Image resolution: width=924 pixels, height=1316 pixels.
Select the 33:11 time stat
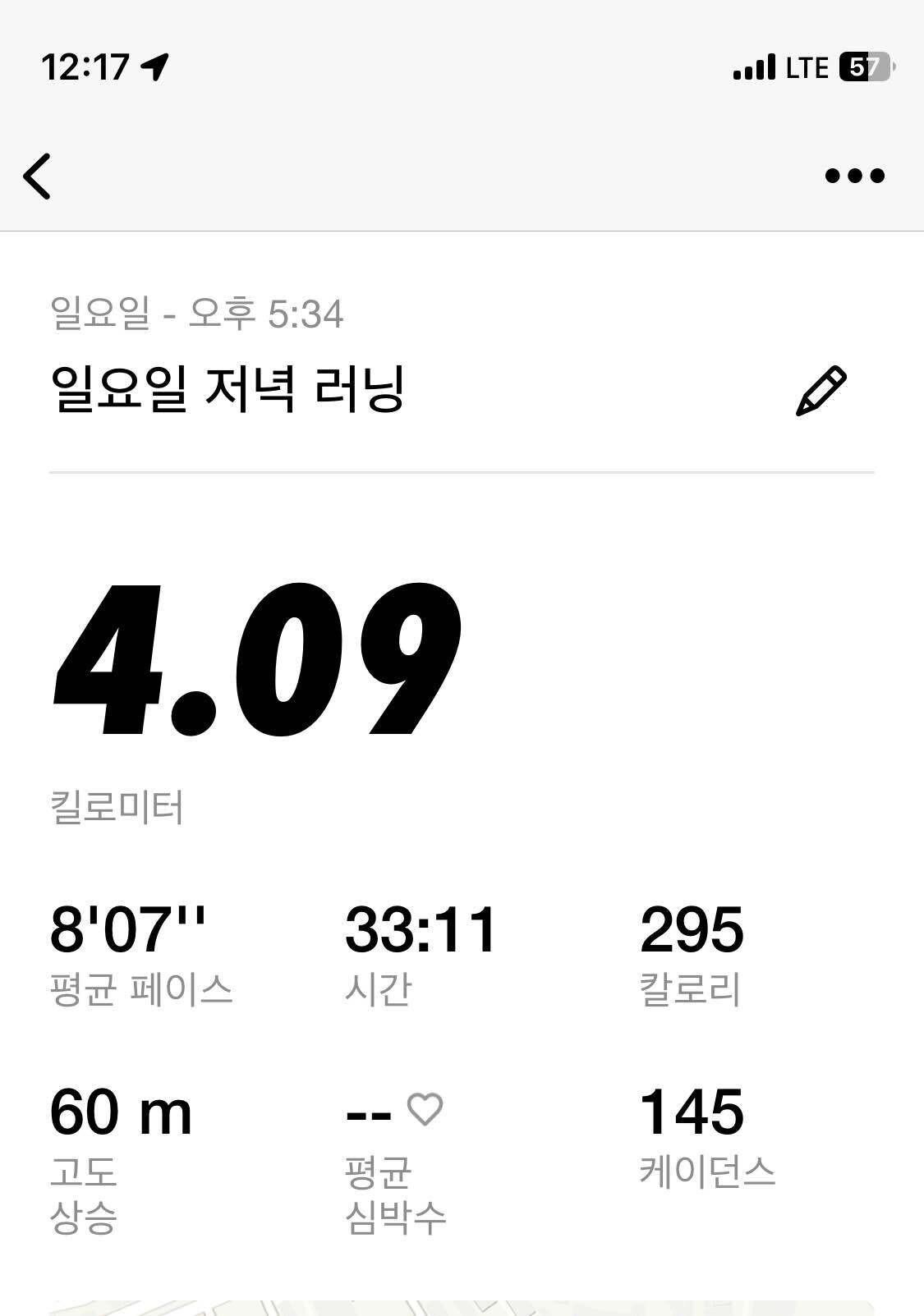pos(421,930)
